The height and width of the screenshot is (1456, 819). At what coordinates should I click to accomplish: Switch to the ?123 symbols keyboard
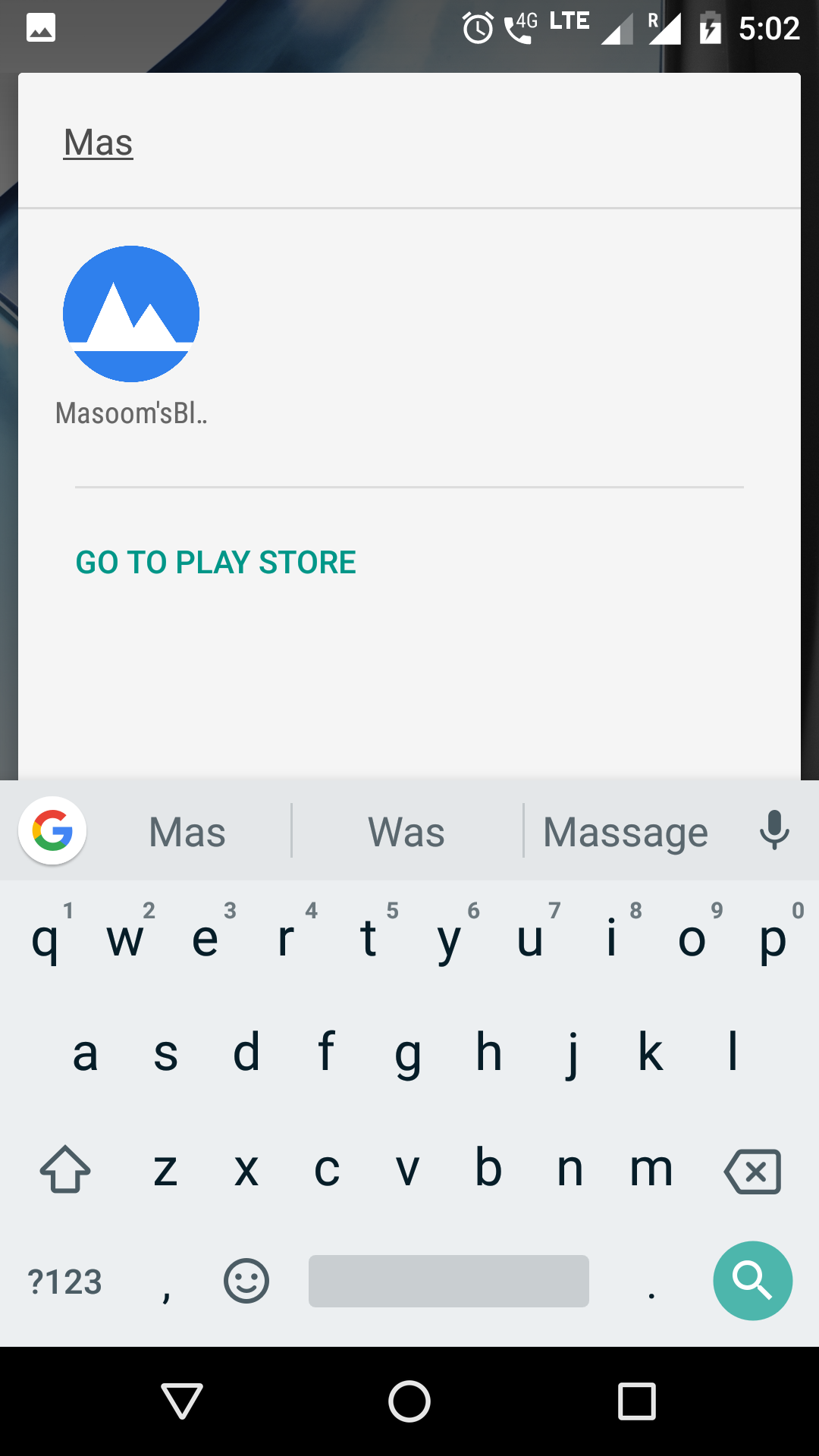64,1282
